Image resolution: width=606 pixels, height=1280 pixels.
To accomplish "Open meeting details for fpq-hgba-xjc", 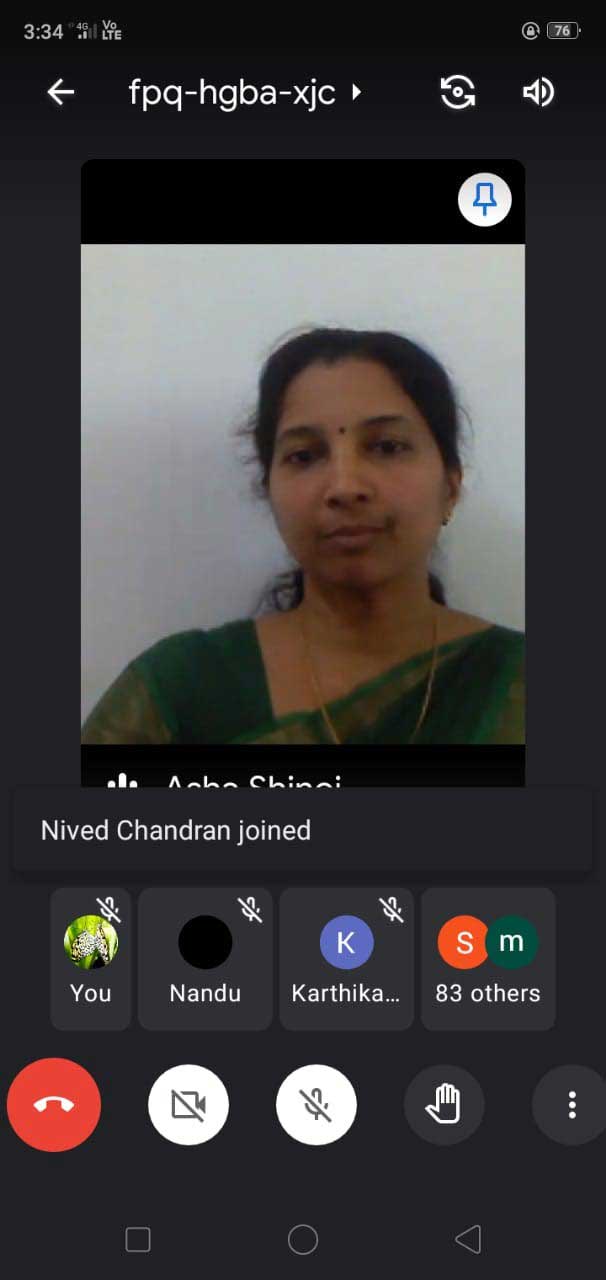I will click(245, 93).
